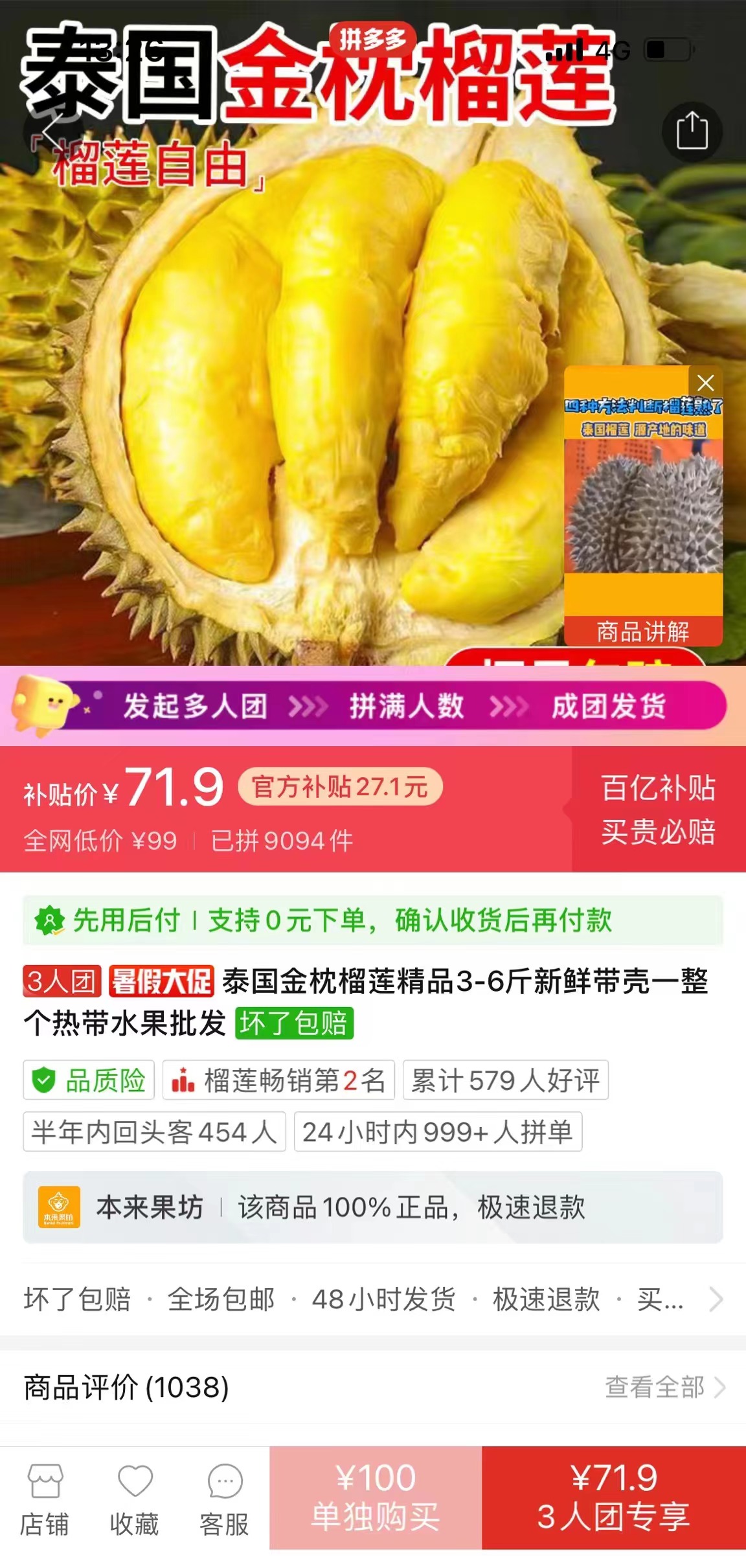The image size is (746, 1568).
Task: Open 榴莲畅销第2名 ranking tag
Action: pyautogui.click(x=278, y=1080)
